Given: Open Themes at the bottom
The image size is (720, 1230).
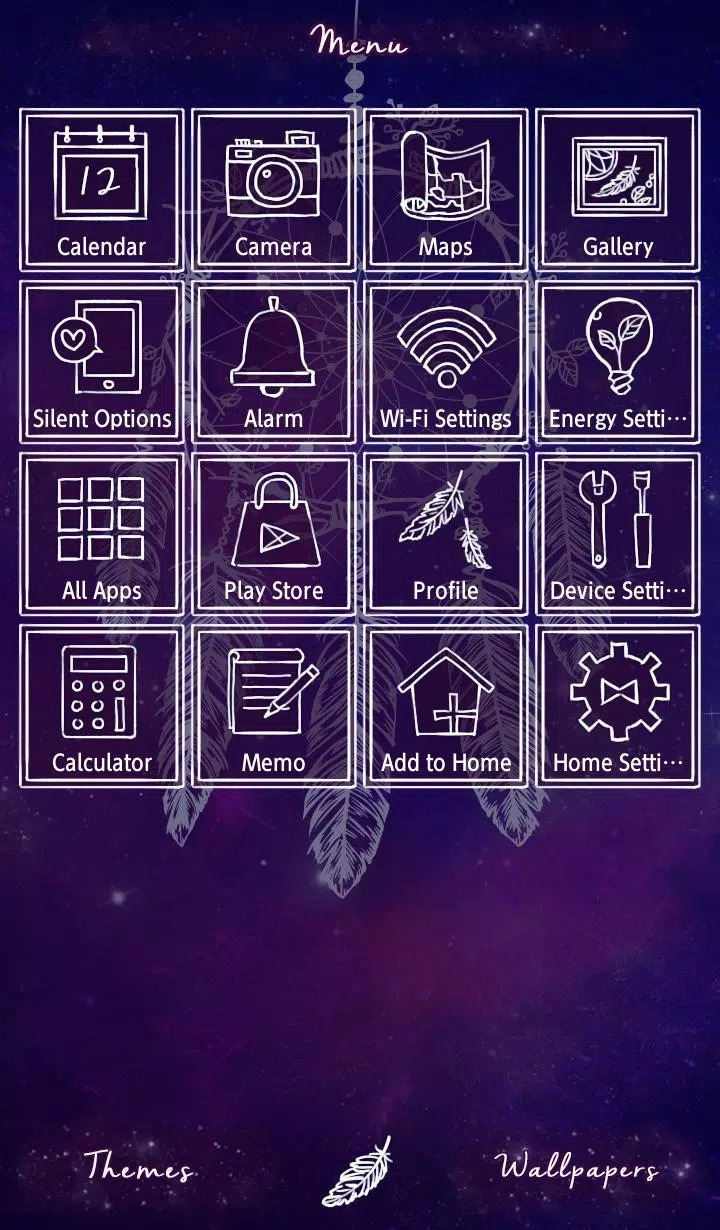Looking at the screenshot, I should [138, 1166].
